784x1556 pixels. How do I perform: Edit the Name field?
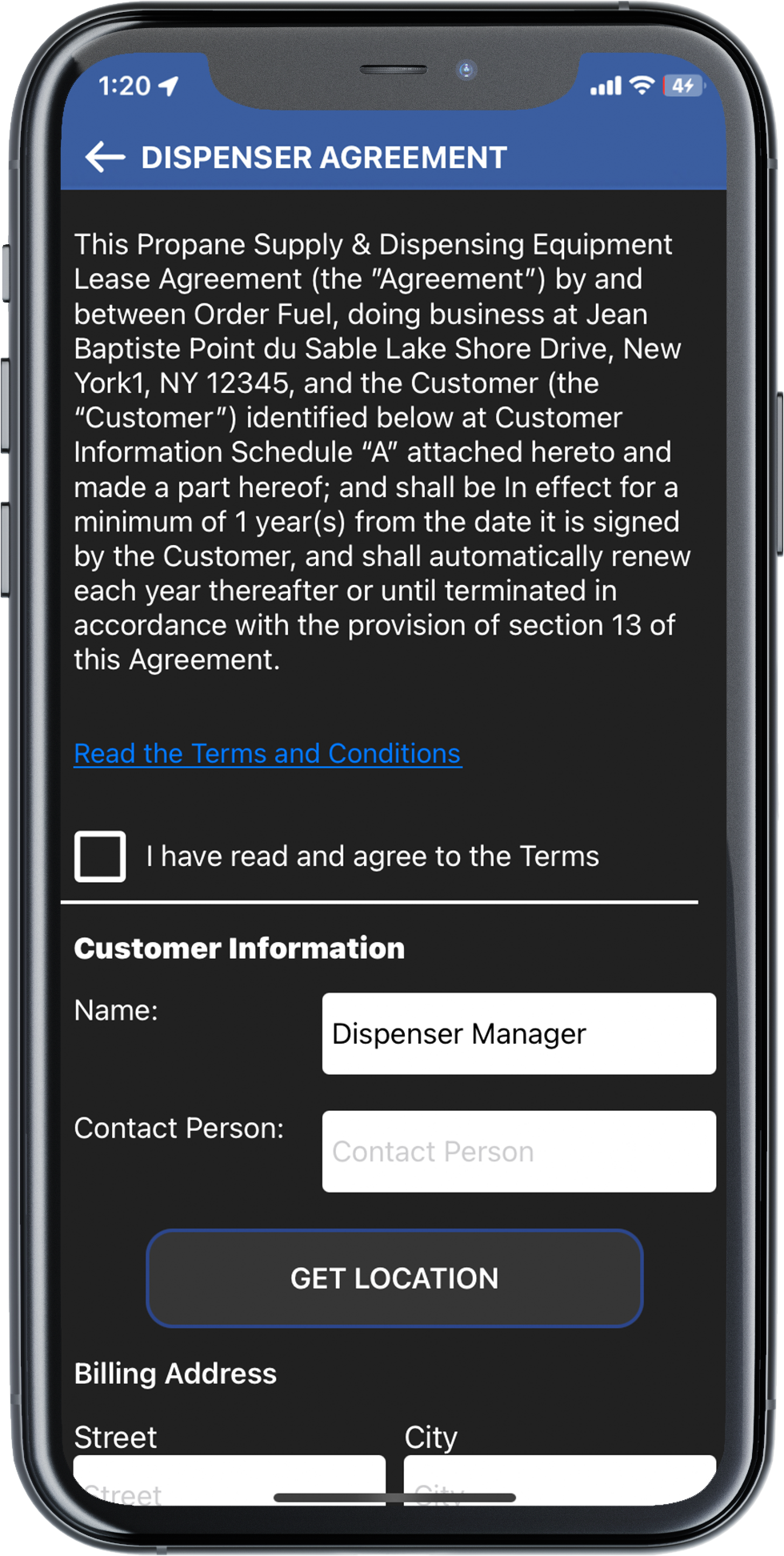[518, 1033]
